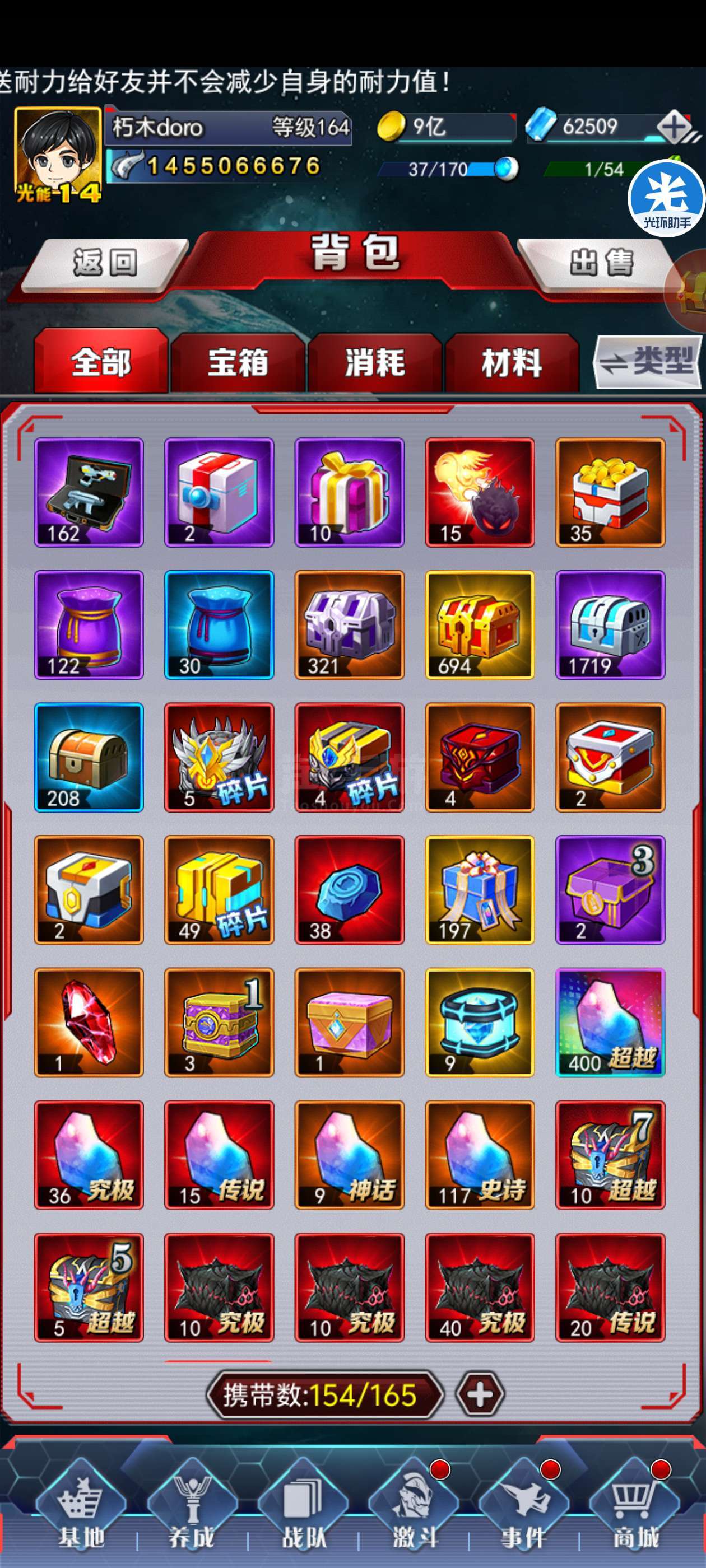
Task: Switch to the 宝箱 tab
Action: click(238, 362)
